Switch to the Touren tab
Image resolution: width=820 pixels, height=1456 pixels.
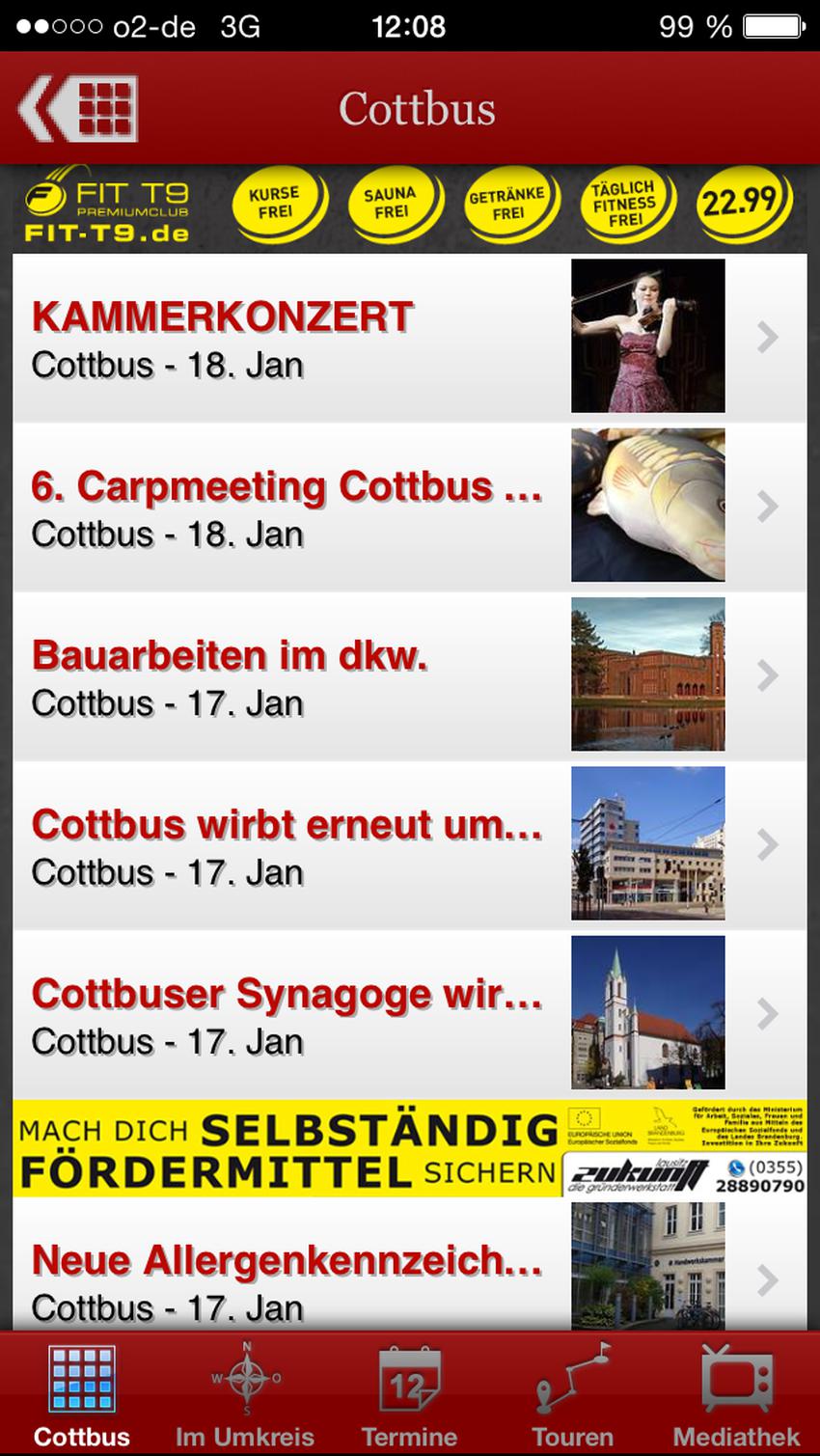(x=573, y=1394)
